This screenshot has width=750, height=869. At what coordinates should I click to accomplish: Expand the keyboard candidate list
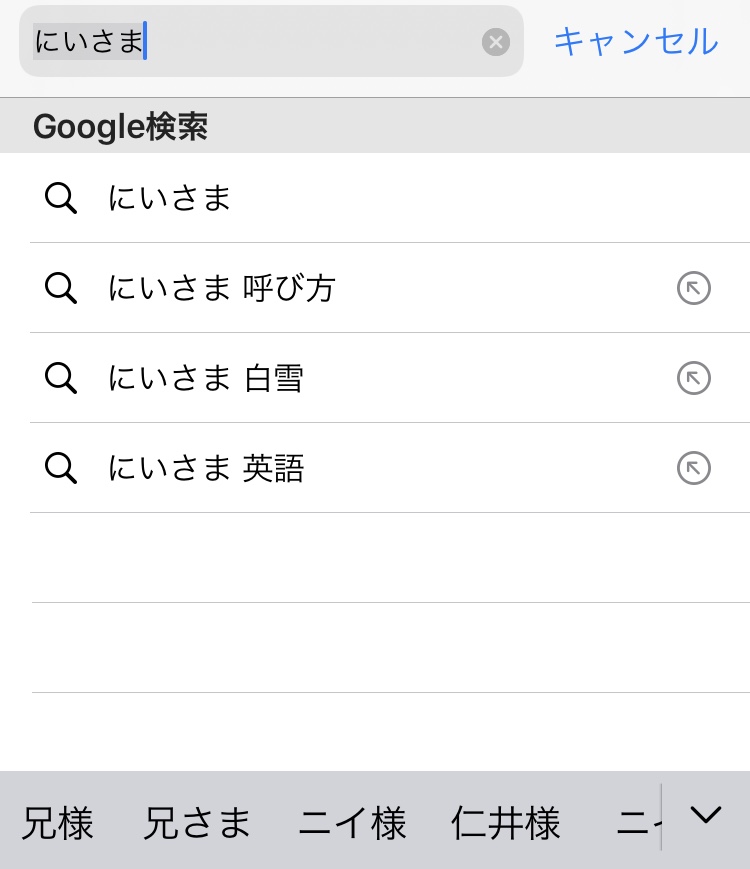(x=706, y=816)
